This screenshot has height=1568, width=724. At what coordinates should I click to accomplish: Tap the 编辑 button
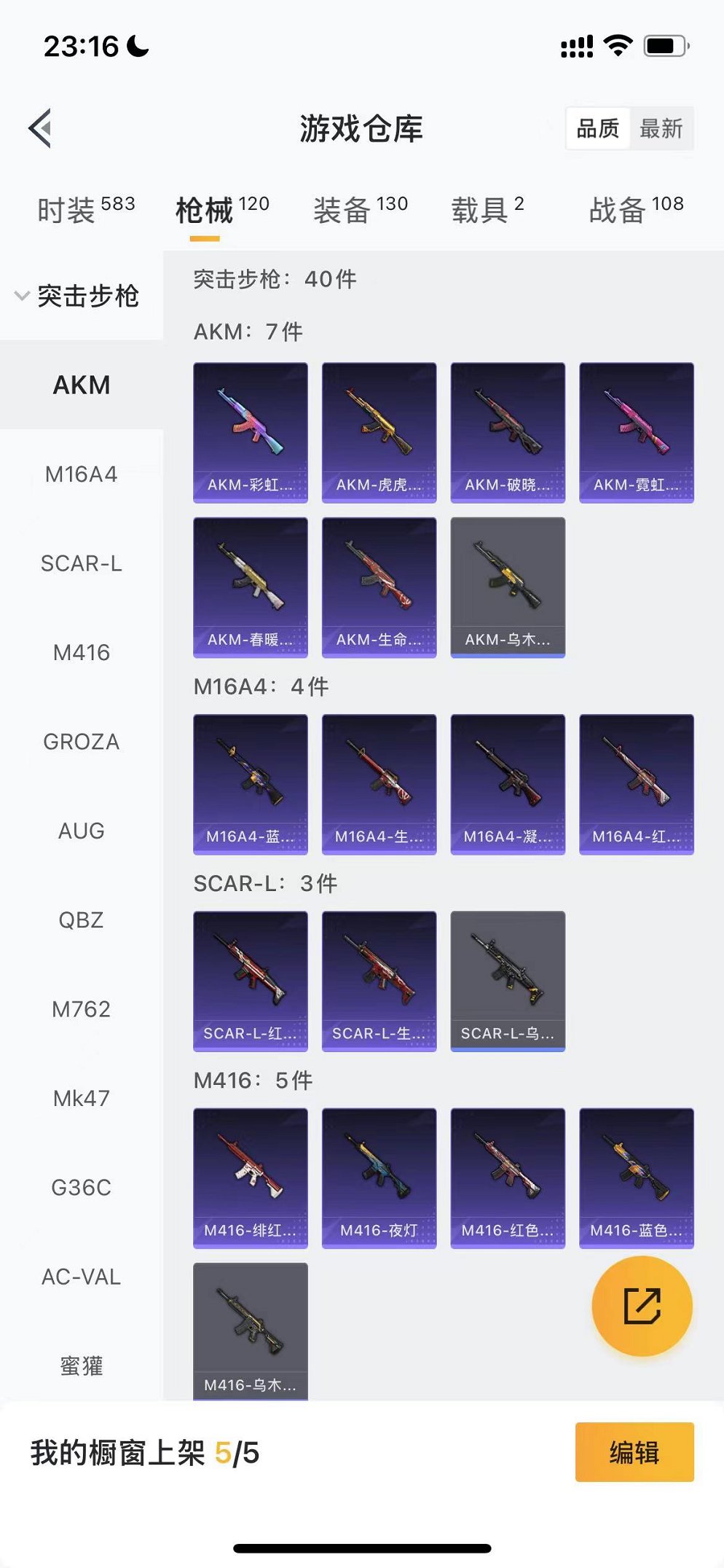[x=634, y=1452]
